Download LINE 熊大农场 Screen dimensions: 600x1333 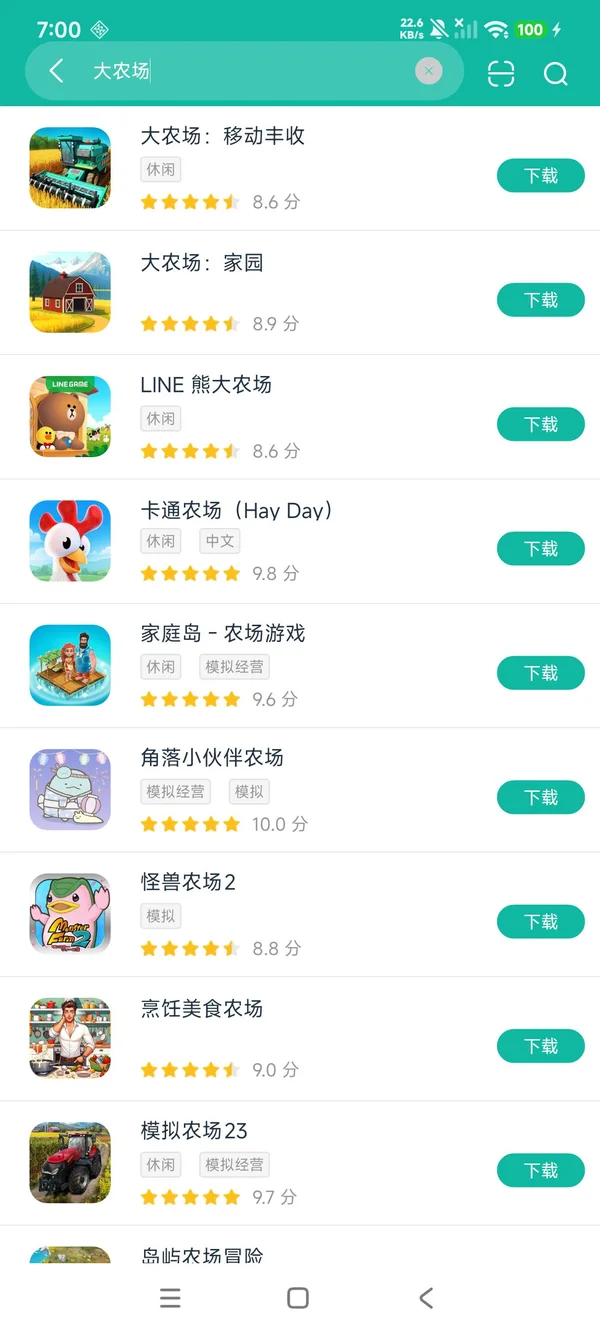[540, 425]
